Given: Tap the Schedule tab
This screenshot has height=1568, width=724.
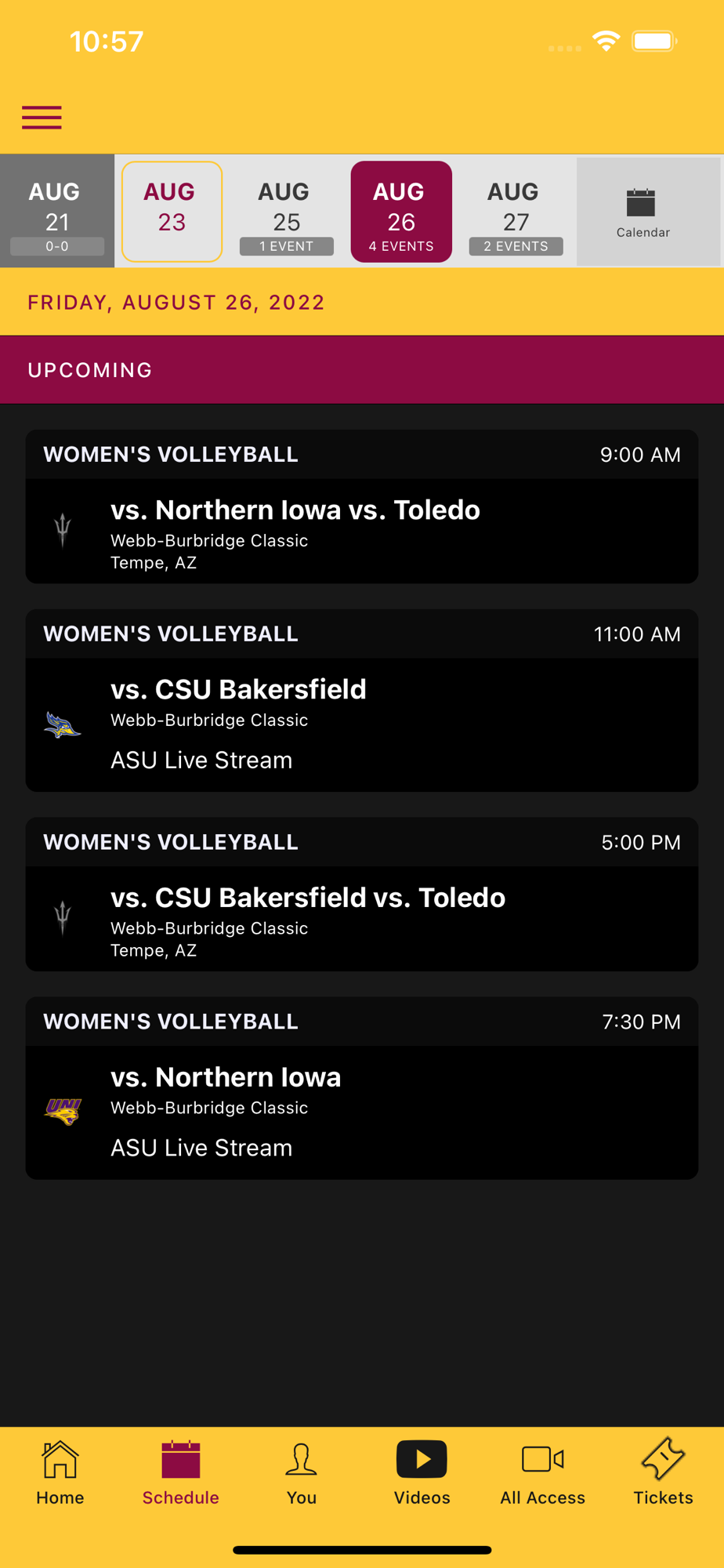Looking at the screenshot, I should pos(181,1473).
